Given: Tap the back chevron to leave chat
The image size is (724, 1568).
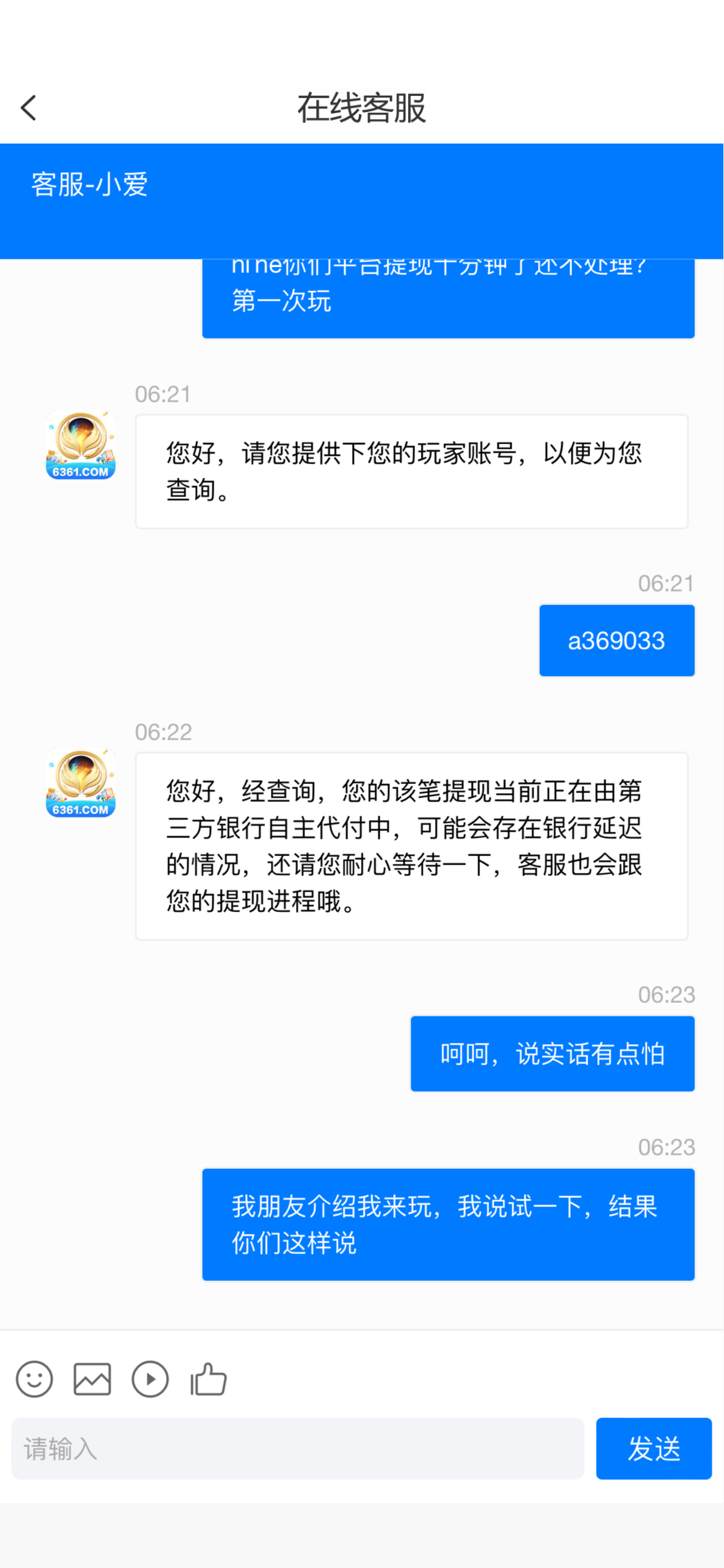Looking at the screenshot, I should click(x=28, y=107).
